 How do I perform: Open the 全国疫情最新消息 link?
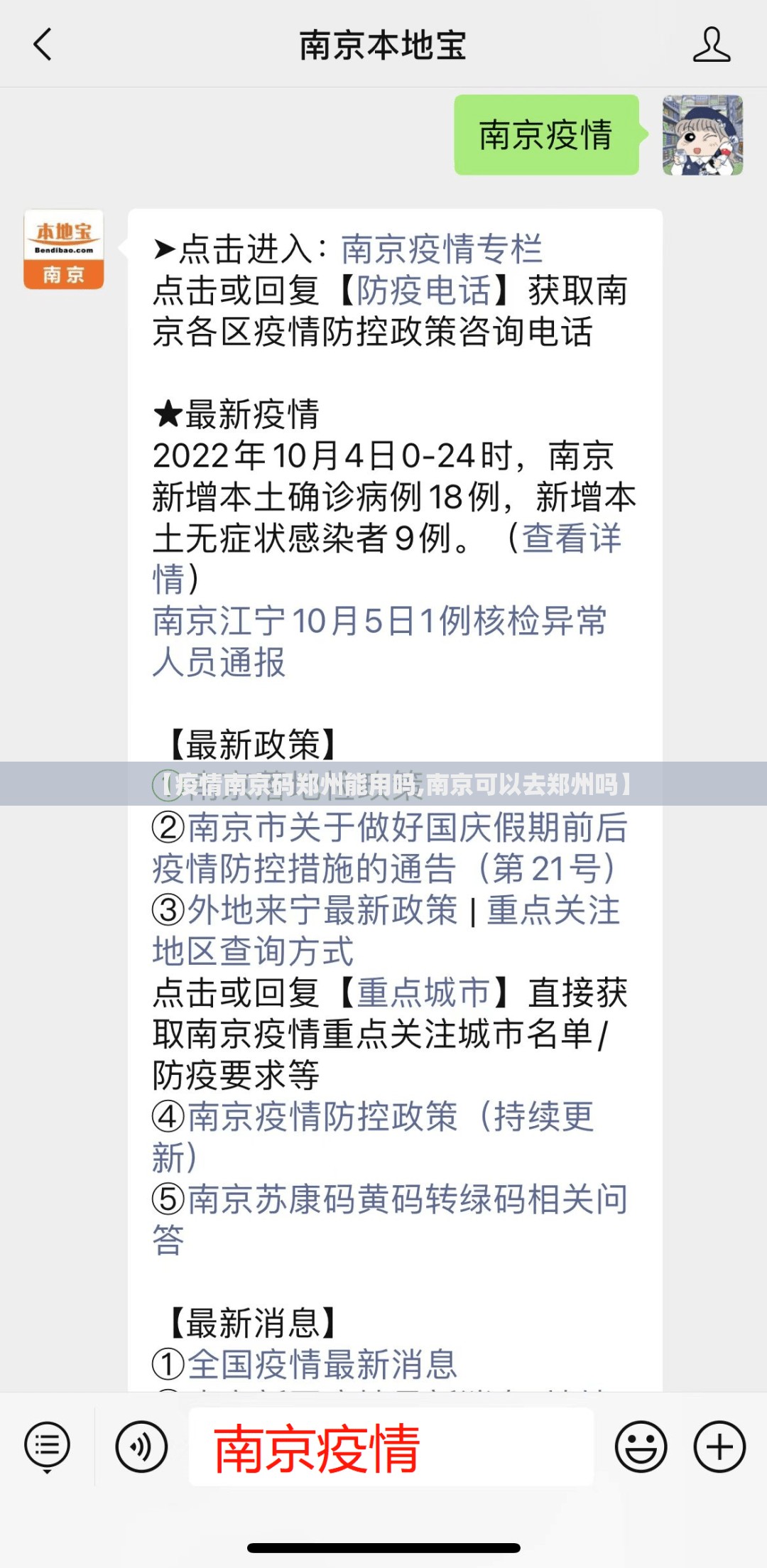[322, 1364]
